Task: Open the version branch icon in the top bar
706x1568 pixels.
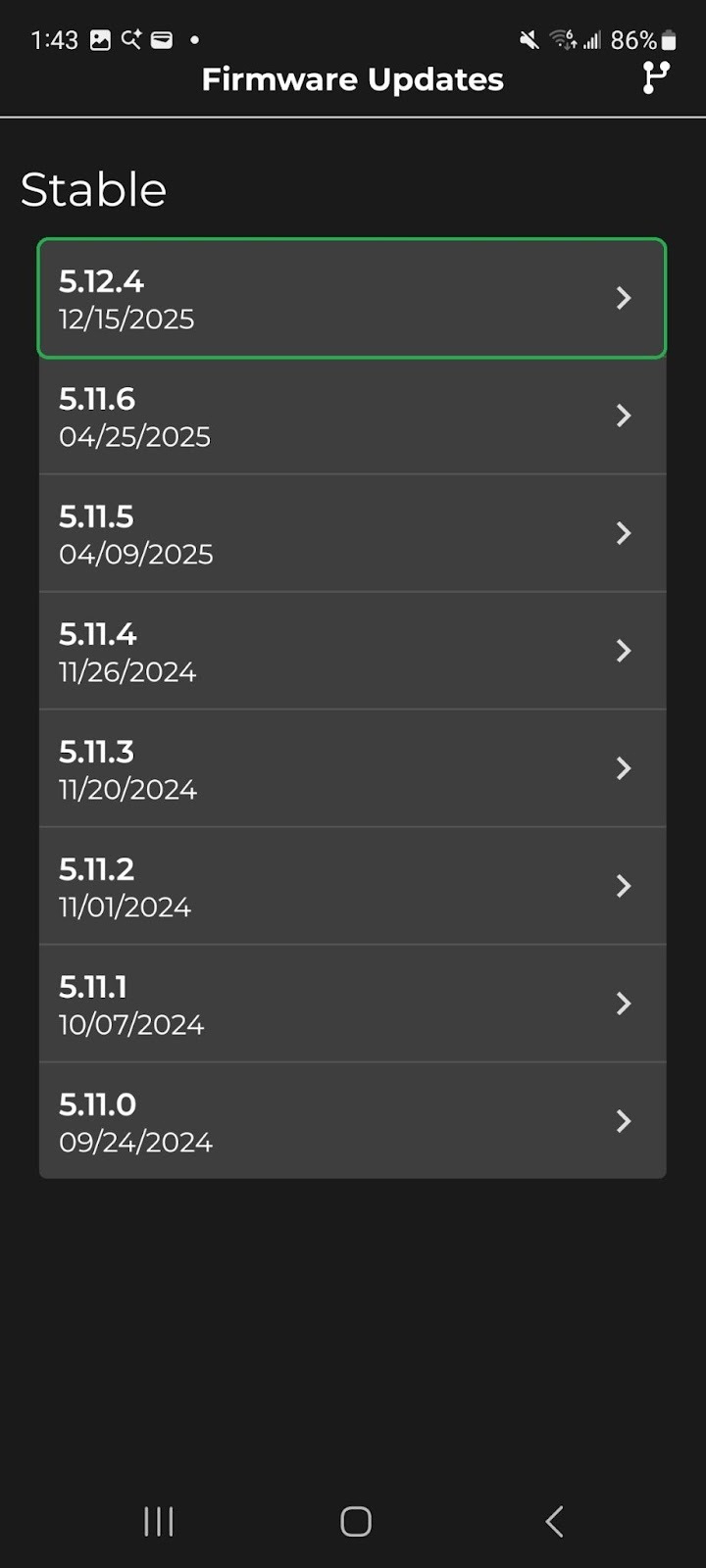Action: click(654, 79)
